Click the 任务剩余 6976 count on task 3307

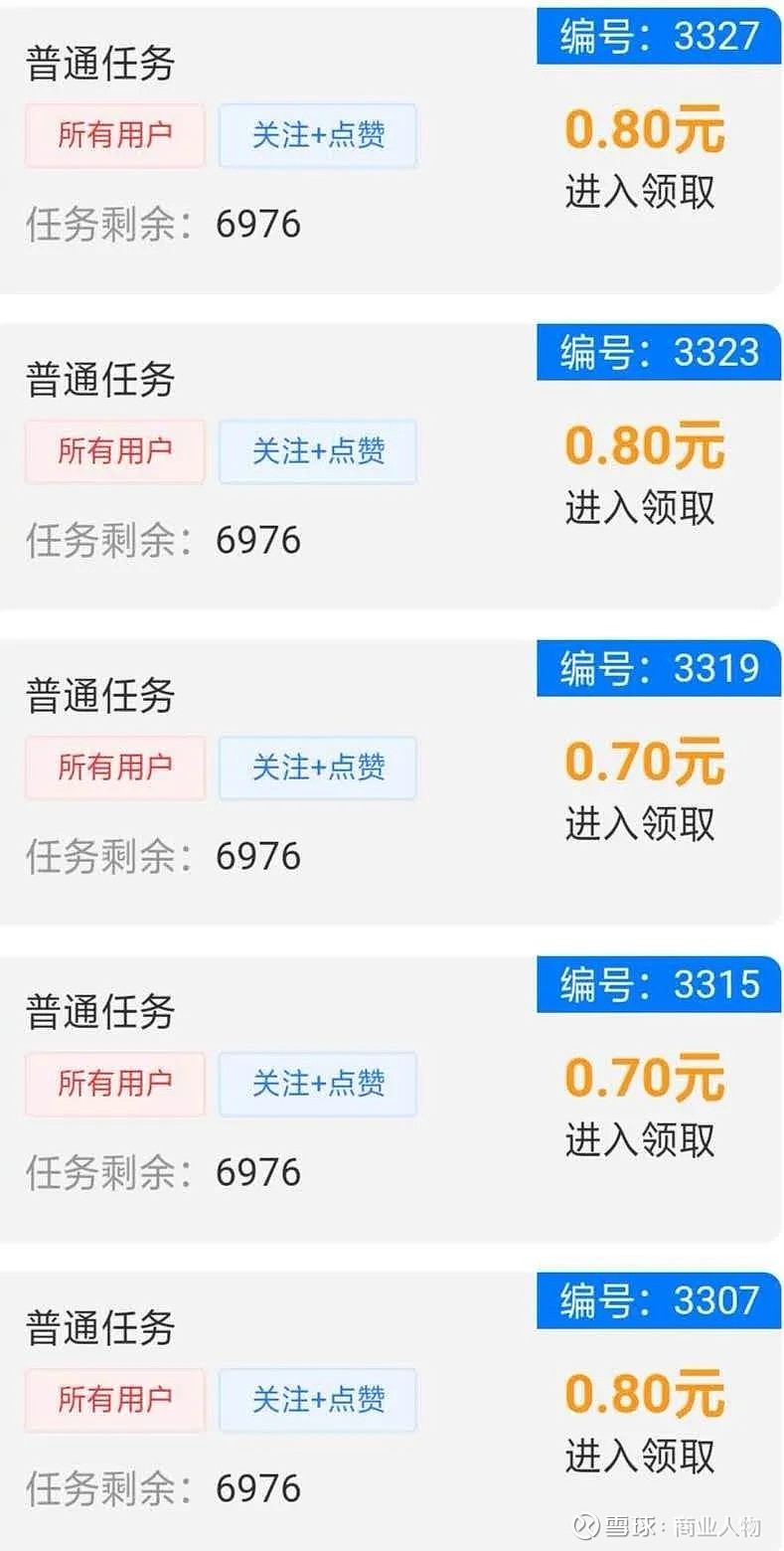click(159, 1487)
